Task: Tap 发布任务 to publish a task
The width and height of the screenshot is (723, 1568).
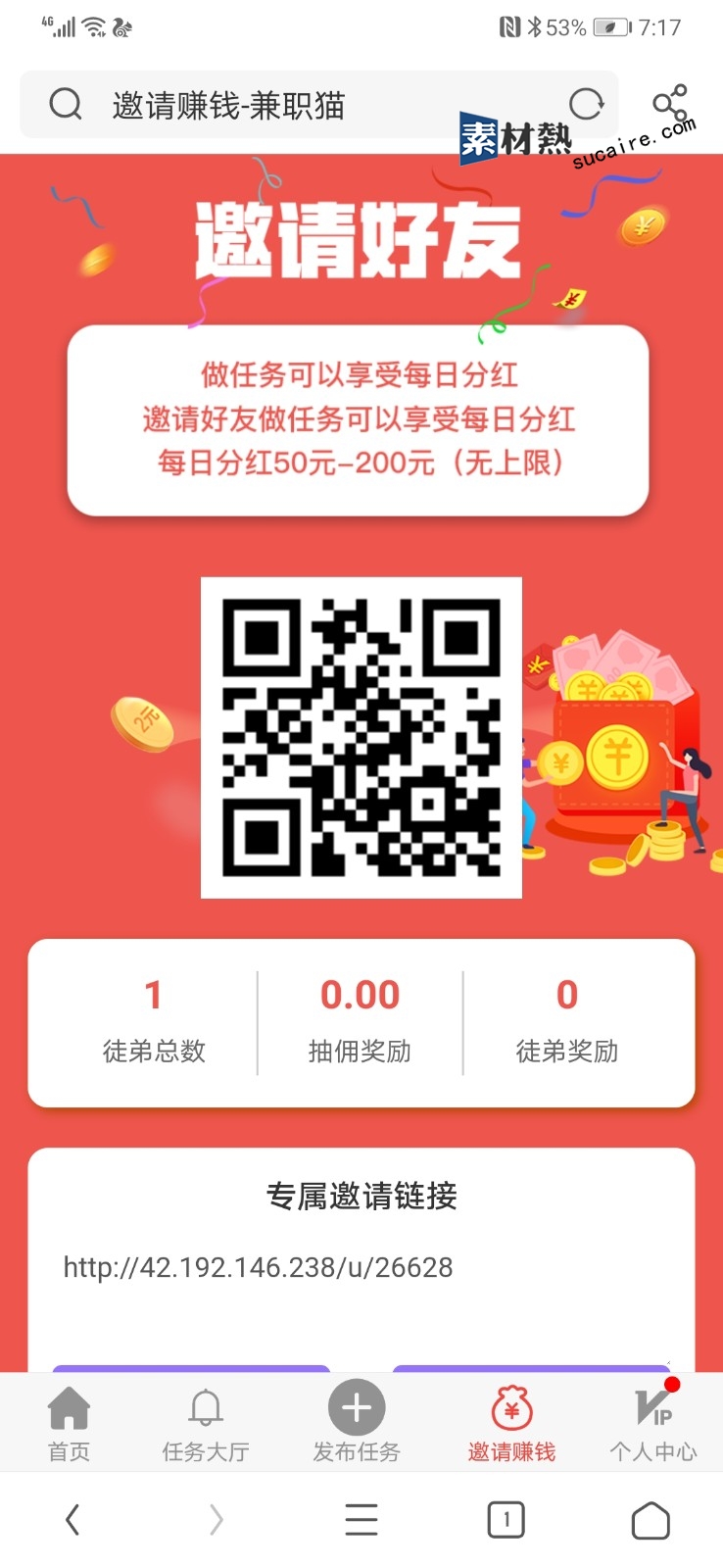Action: [357, 1422]
